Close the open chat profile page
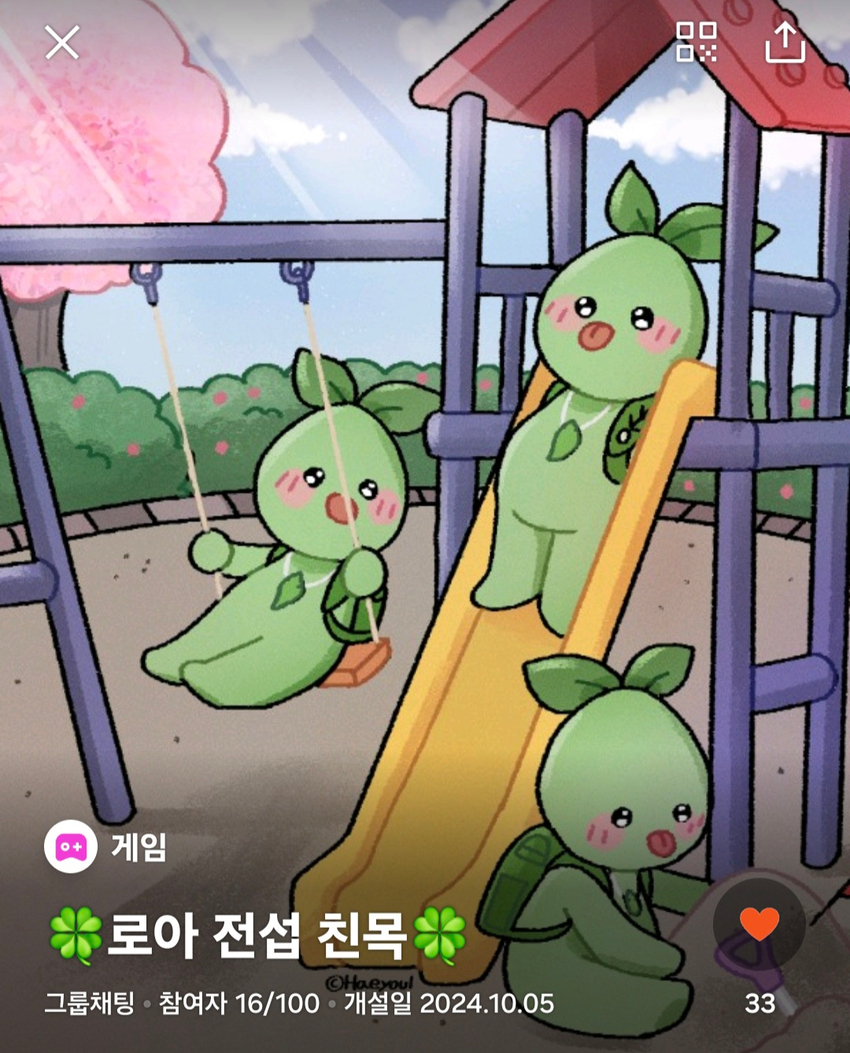850x1053 pixels. pyautogui.click(x=62, y=42)
